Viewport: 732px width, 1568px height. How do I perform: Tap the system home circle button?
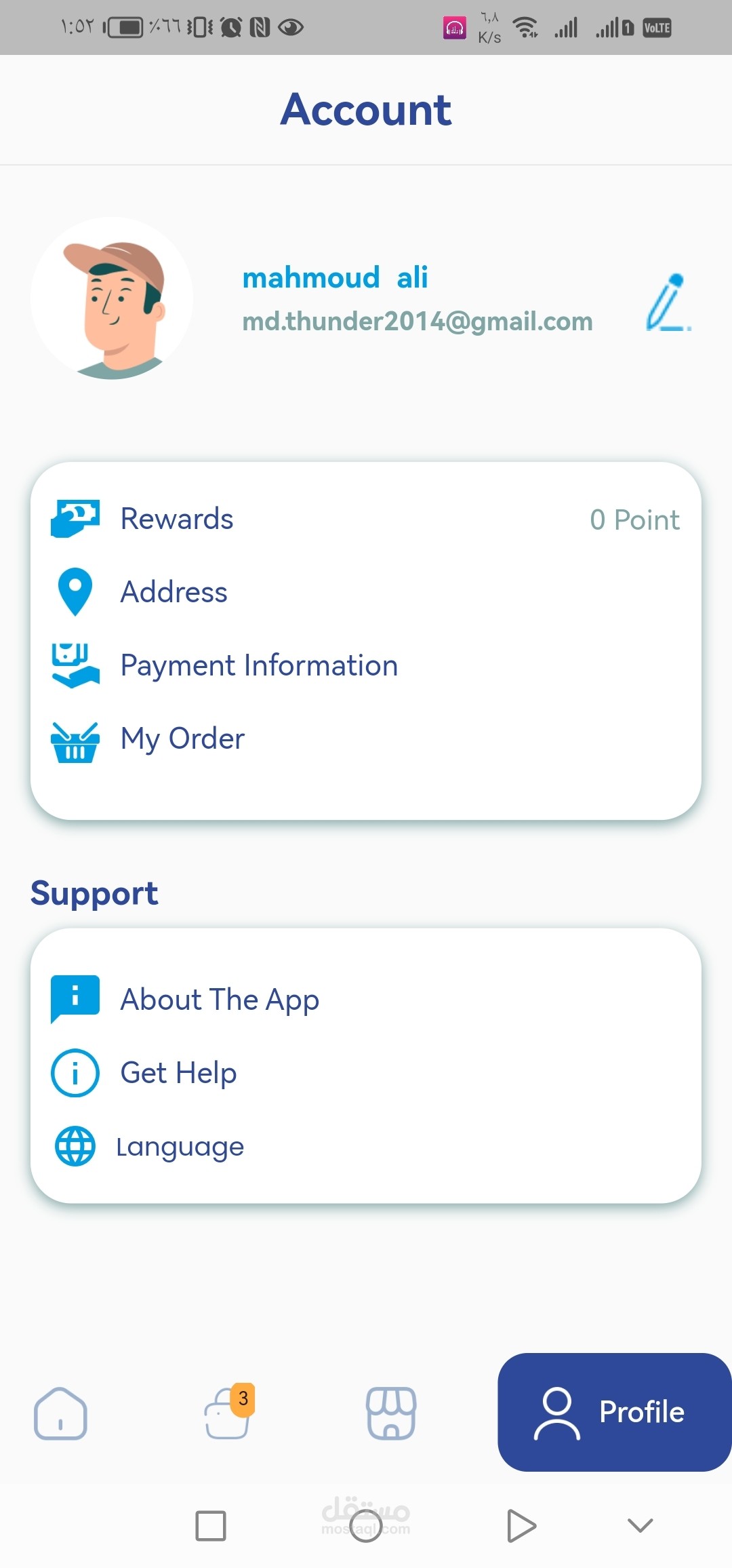(366, 1526)
